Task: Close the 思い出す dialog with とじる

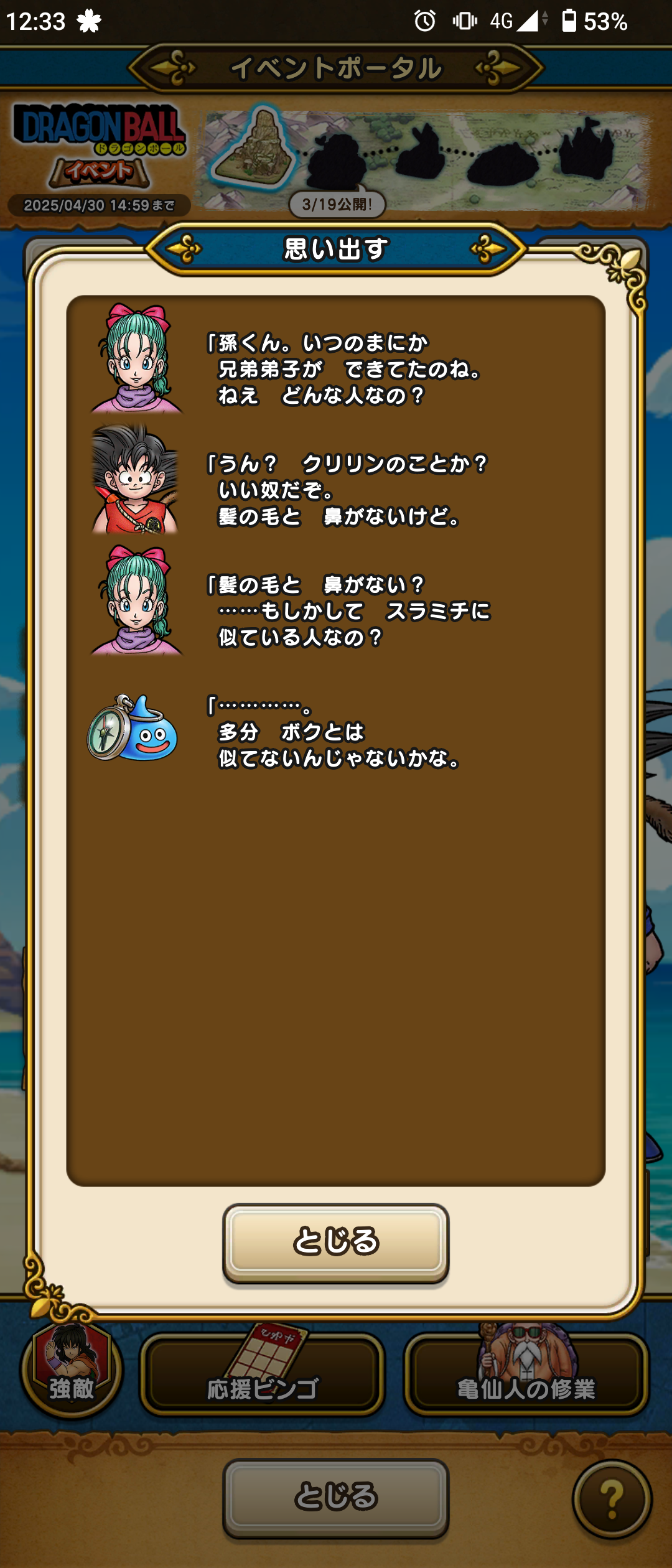Action: (336, 1241)
